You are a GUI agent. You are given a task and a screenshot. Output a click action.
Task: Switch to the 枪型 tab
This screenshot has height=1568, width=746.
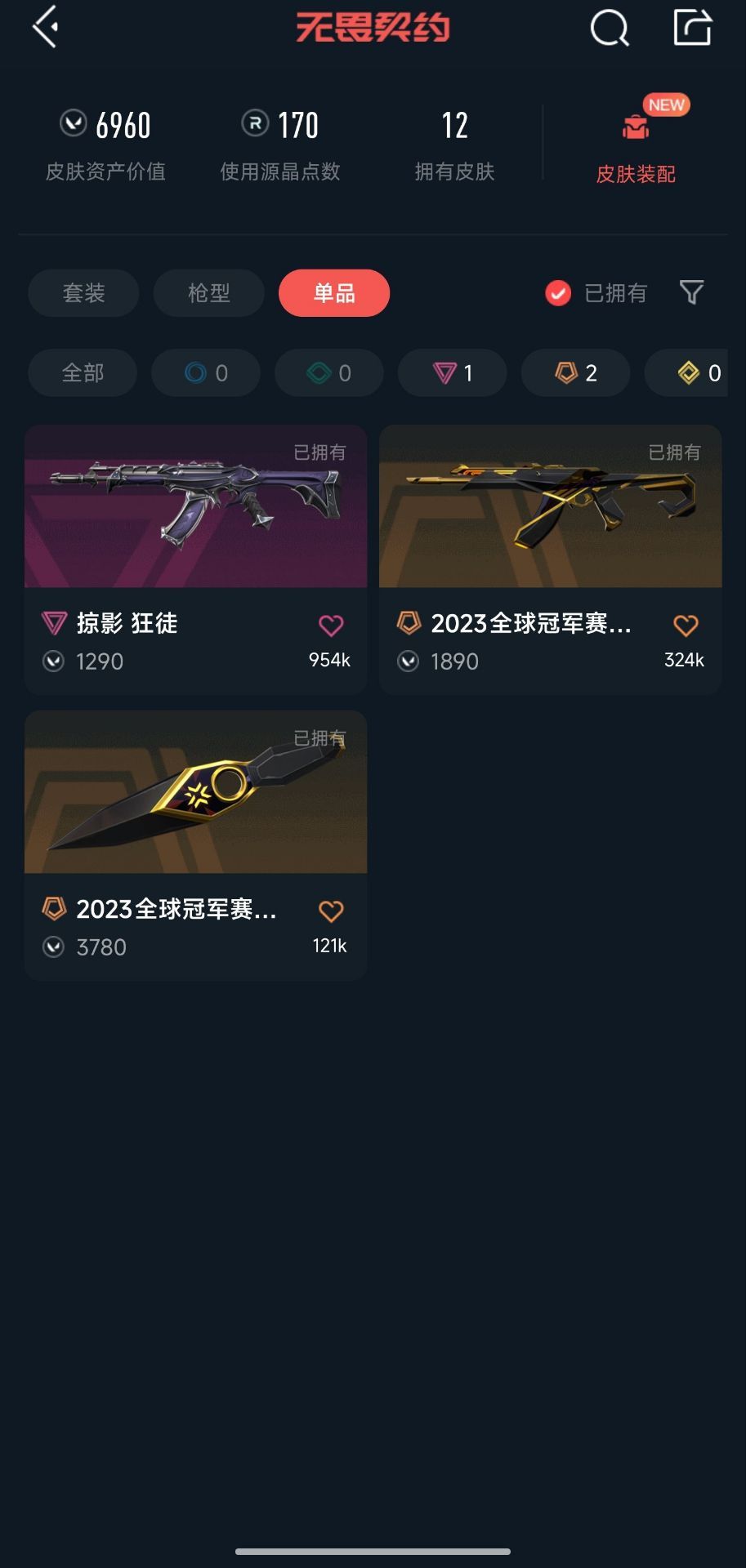click(x=209, y=293)
